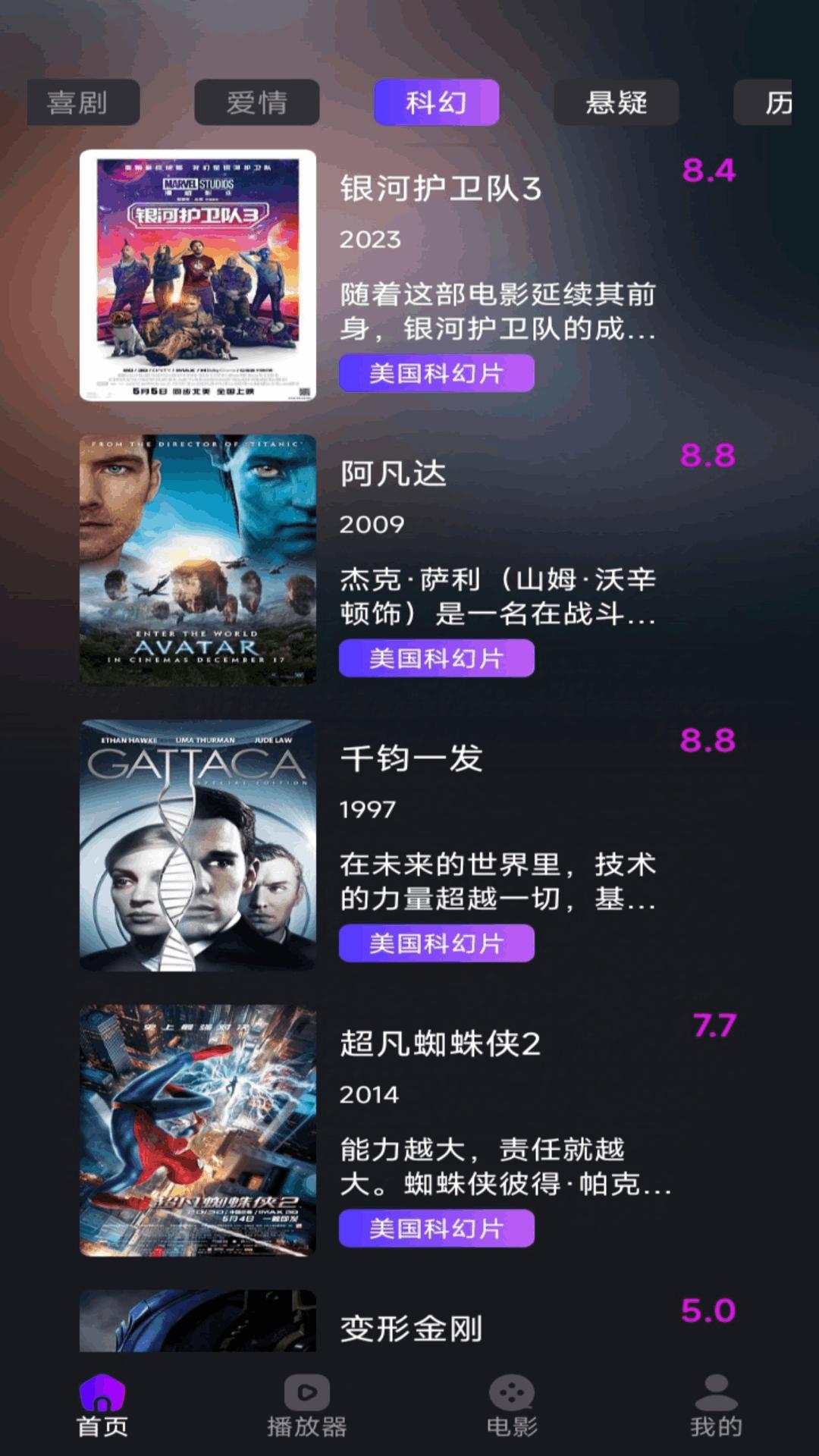Click the 超凡蜘蛛侠2 Spider-Man poster

coord(197,1130)
